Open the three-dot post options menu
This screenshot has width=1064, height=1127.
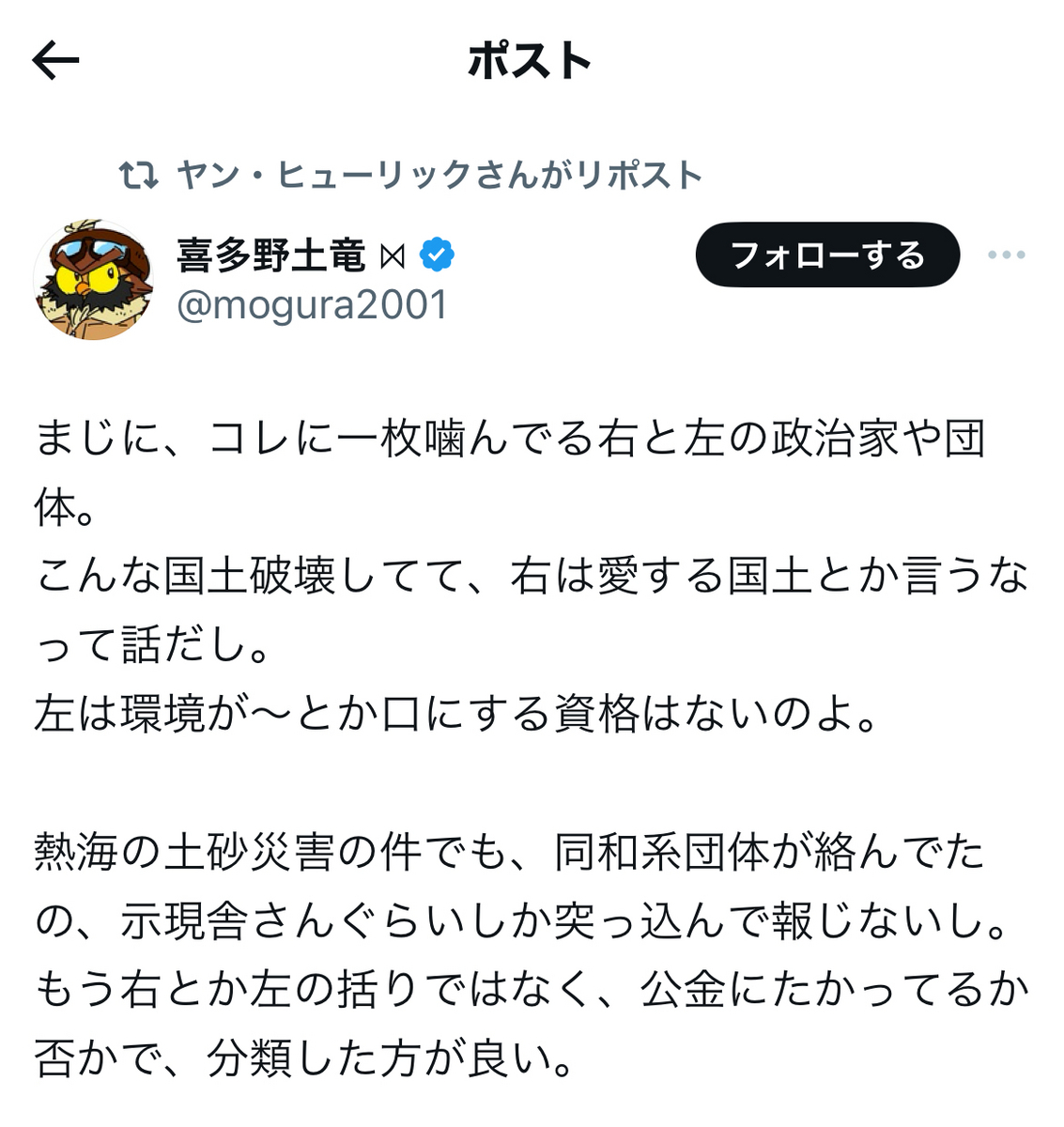point(1007,255)
